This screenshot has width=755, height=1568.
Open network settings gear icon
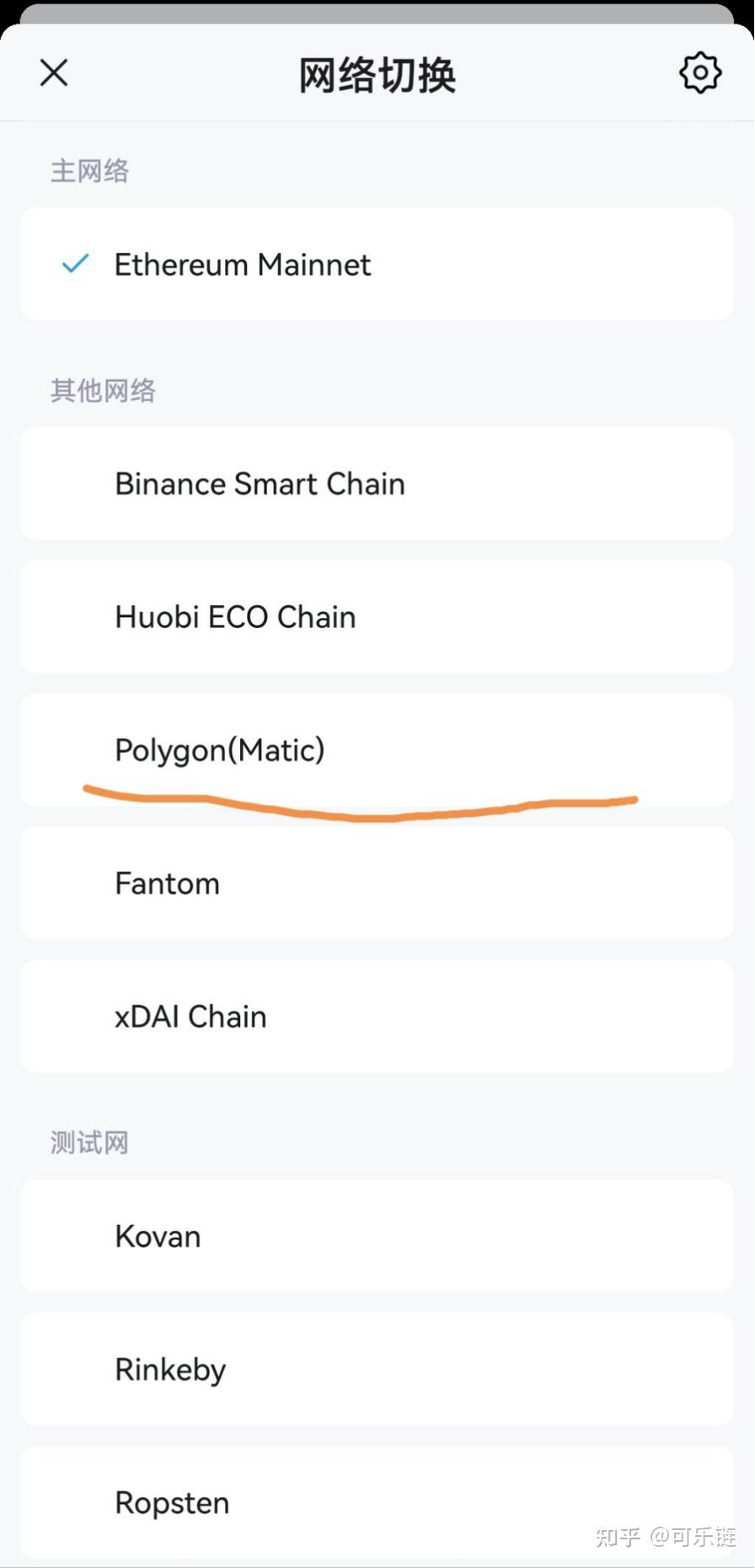tap(699, 73)
